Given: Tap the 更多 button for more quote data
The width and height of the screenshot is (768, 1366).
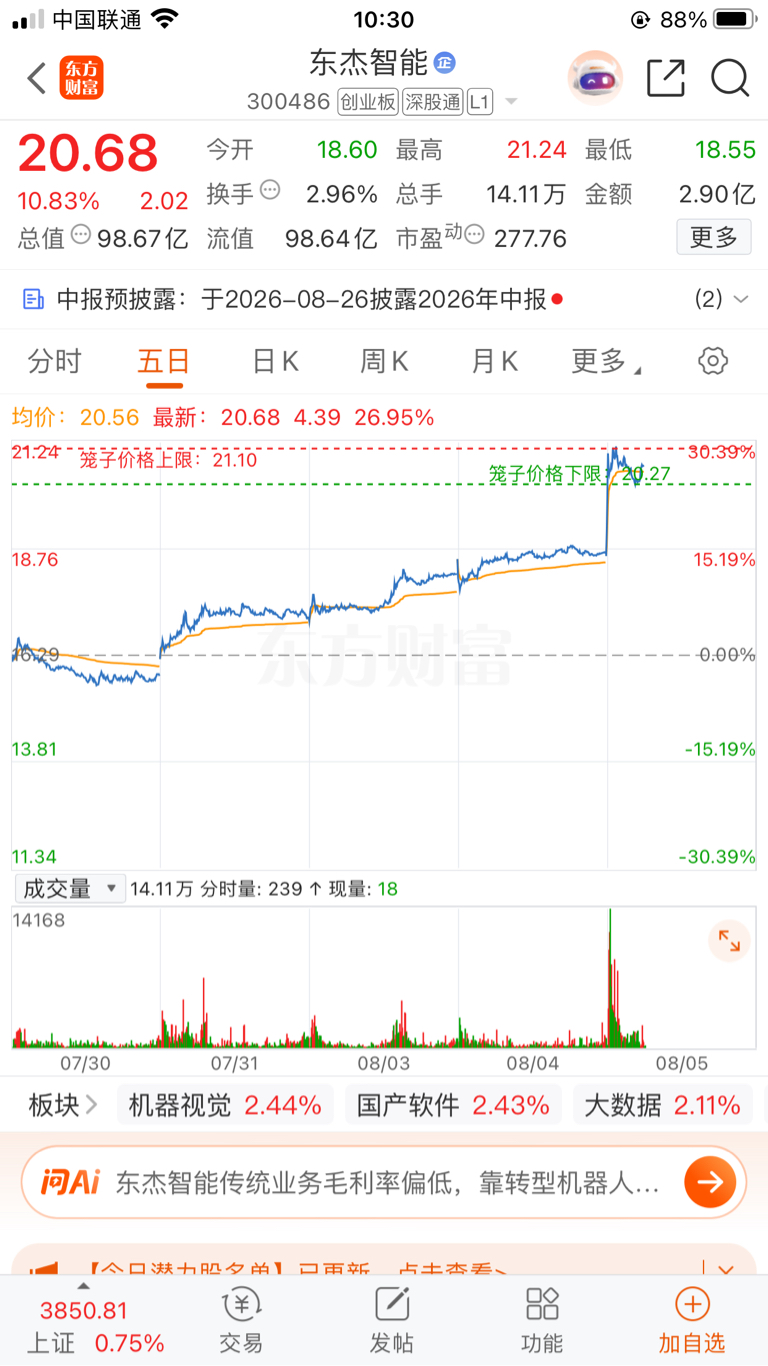Looking at the screenshot, I should click(714, 237).
